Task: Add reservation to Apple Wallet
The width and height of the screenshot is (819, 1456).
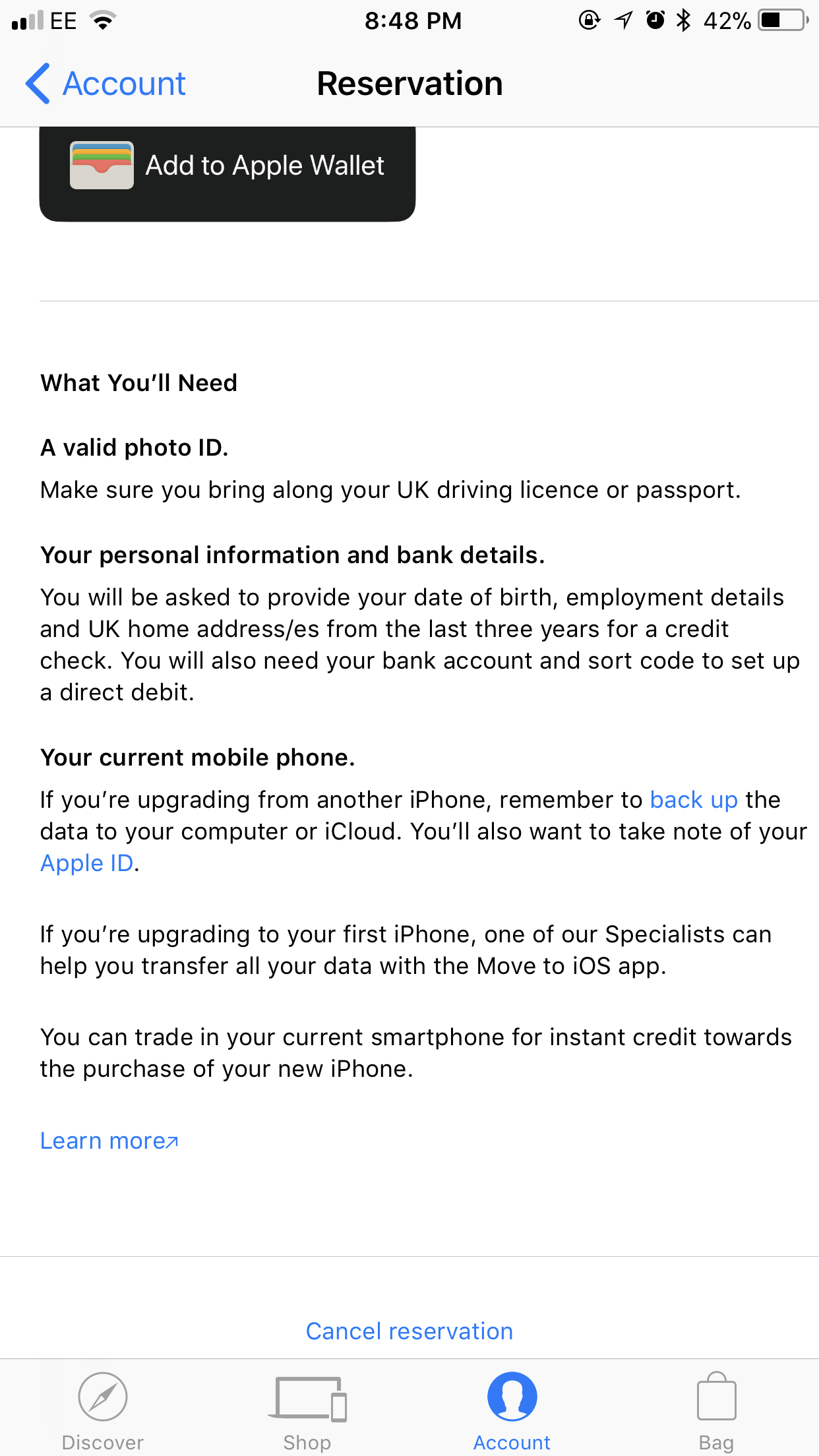Action: point(228,173)
